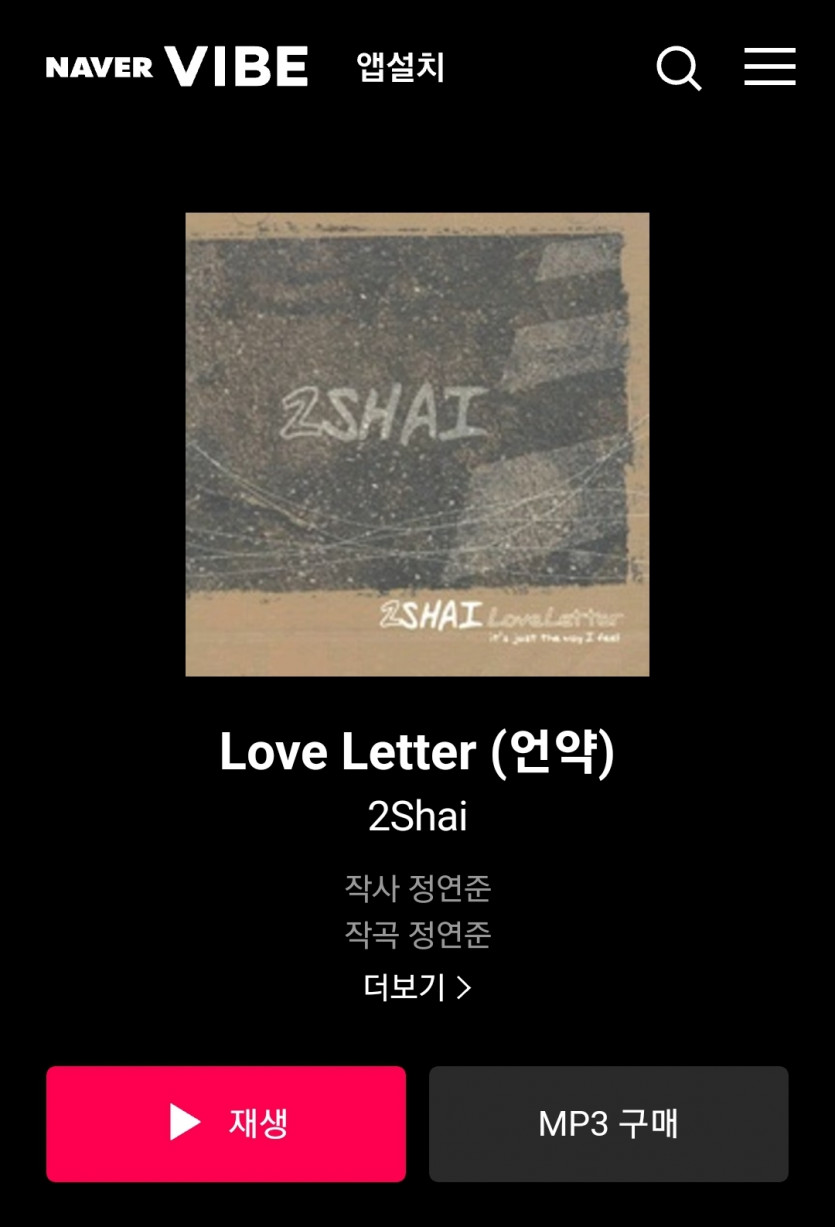The width and height of the screenshot is (835, 1227).
Task: Open the 2Shai album cover
Action: [x=417, y=444]
